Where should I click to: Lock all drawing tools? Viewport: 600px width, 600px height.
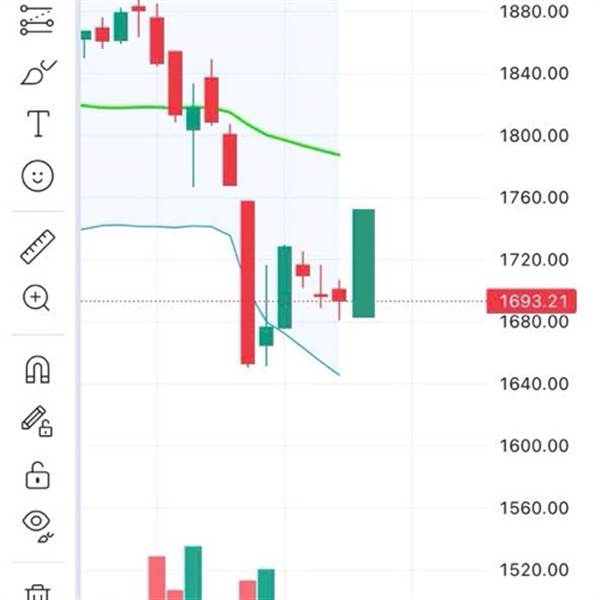[x=38, y=476]
